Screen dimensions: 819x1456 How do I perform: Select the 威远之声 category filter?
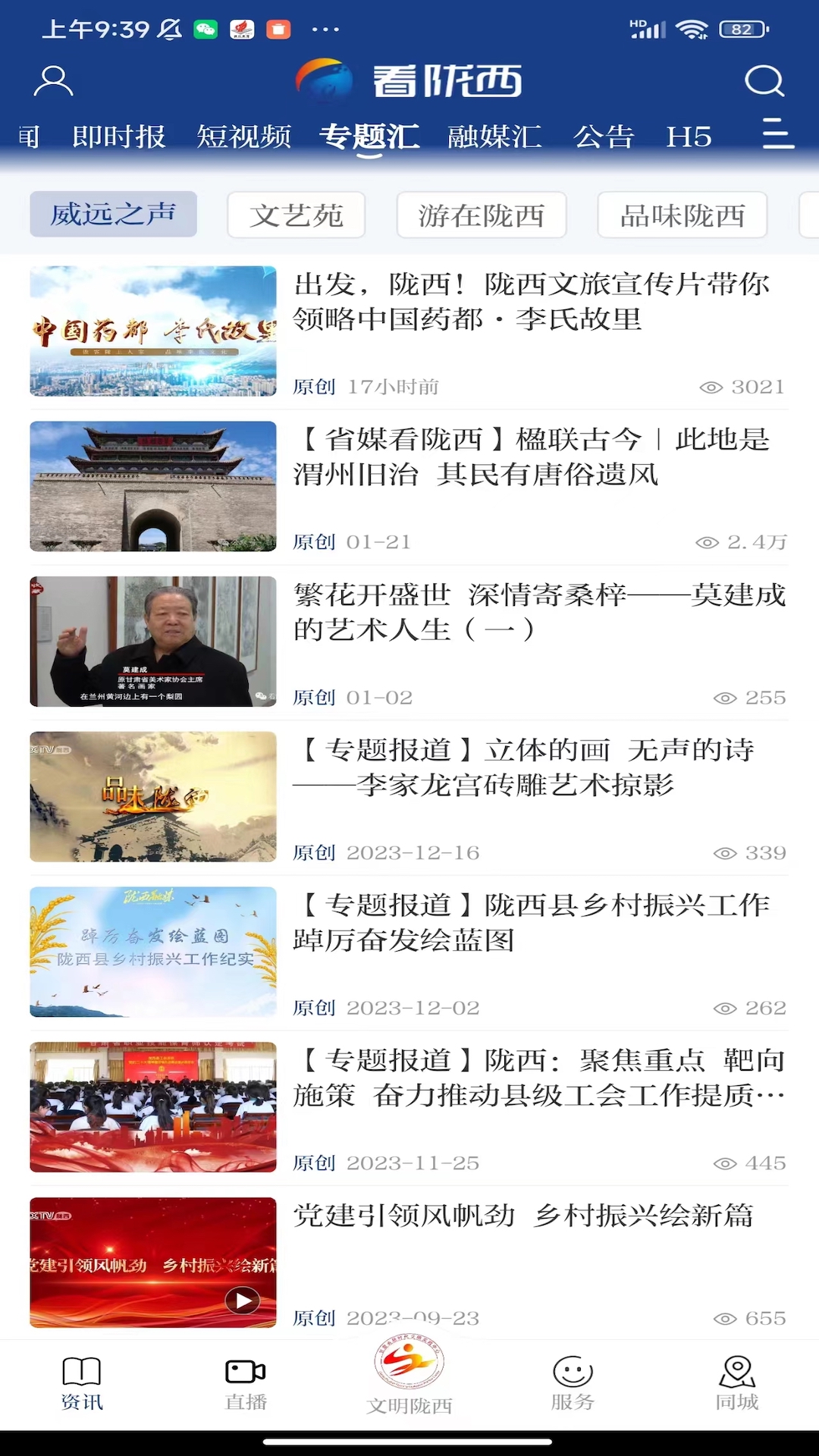(x=112, y=215)
